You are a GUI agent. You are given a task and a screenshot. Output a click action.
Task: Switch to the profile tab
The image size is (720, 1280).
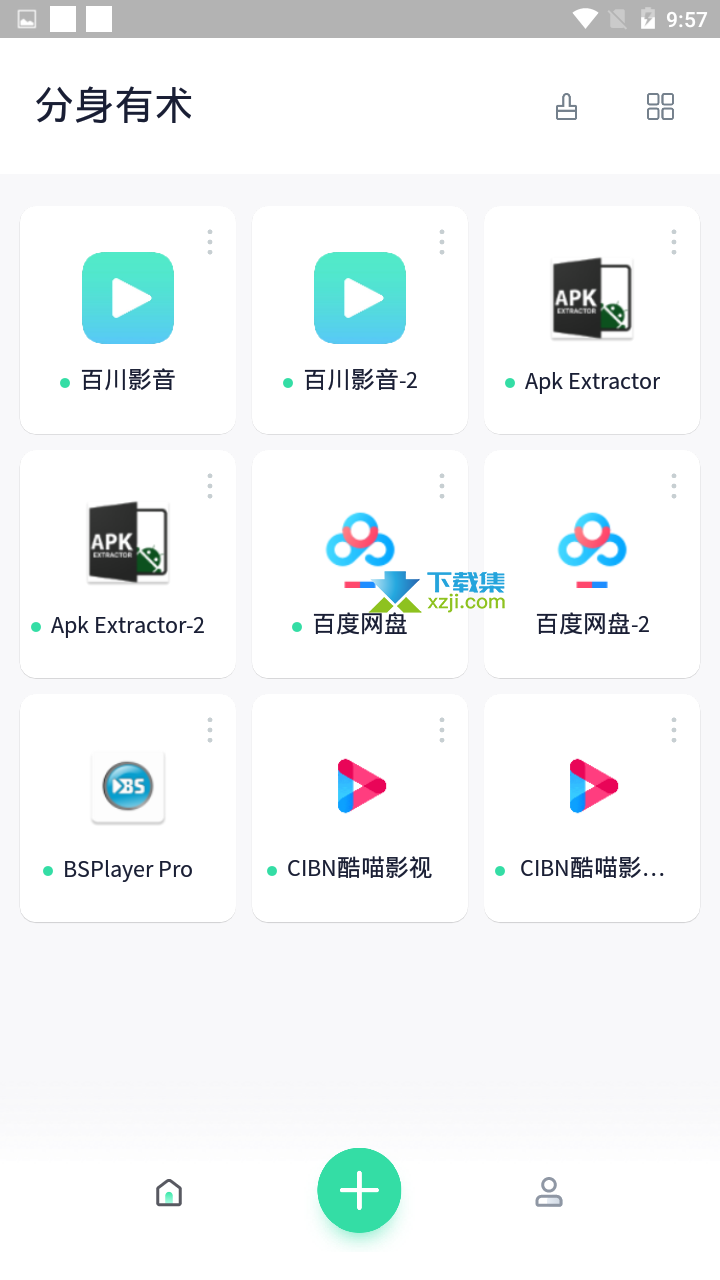point(548,1192)
